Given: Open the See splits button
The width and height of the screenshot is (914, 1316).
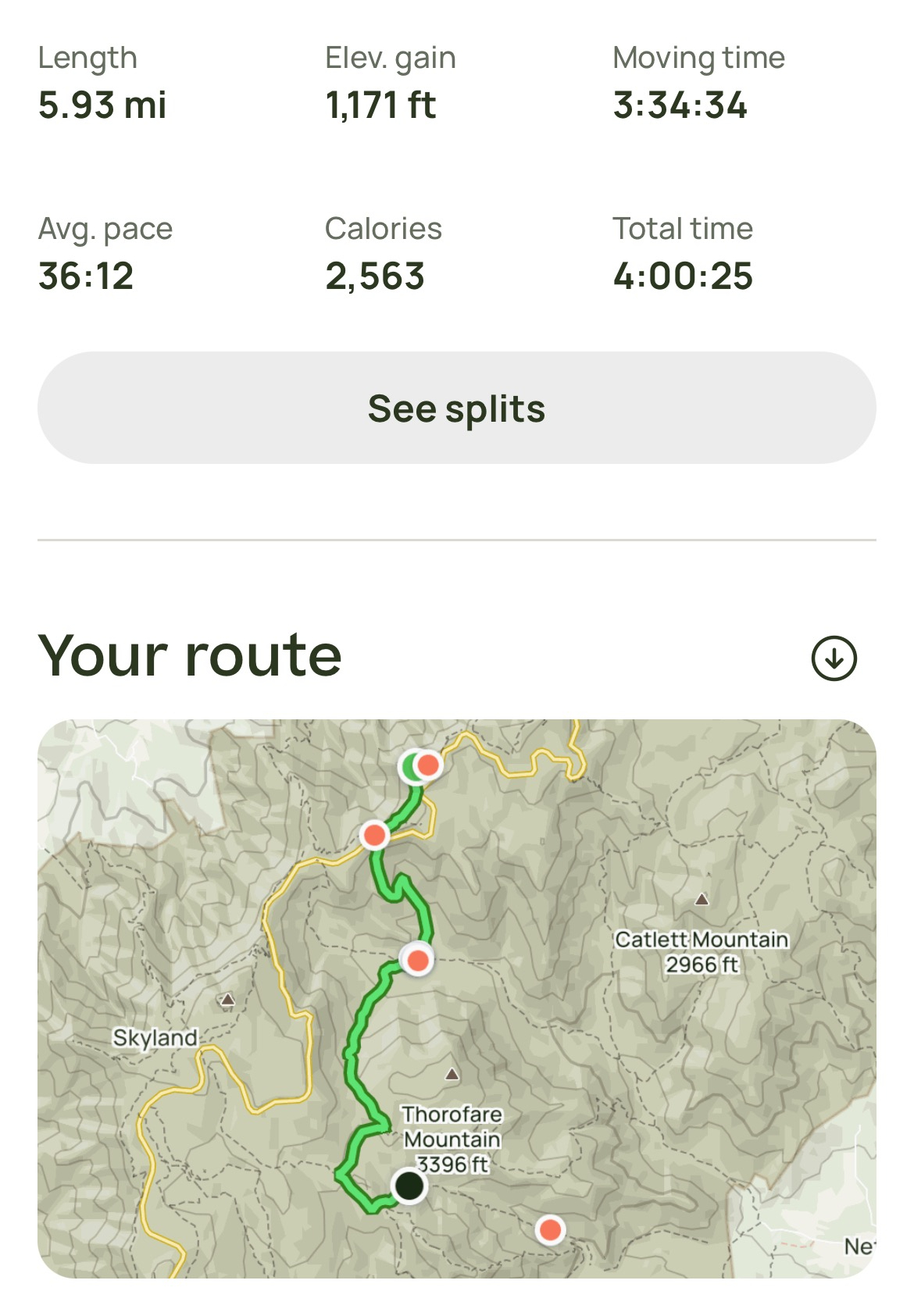Looking at the screenshot, I should [456, 408].
